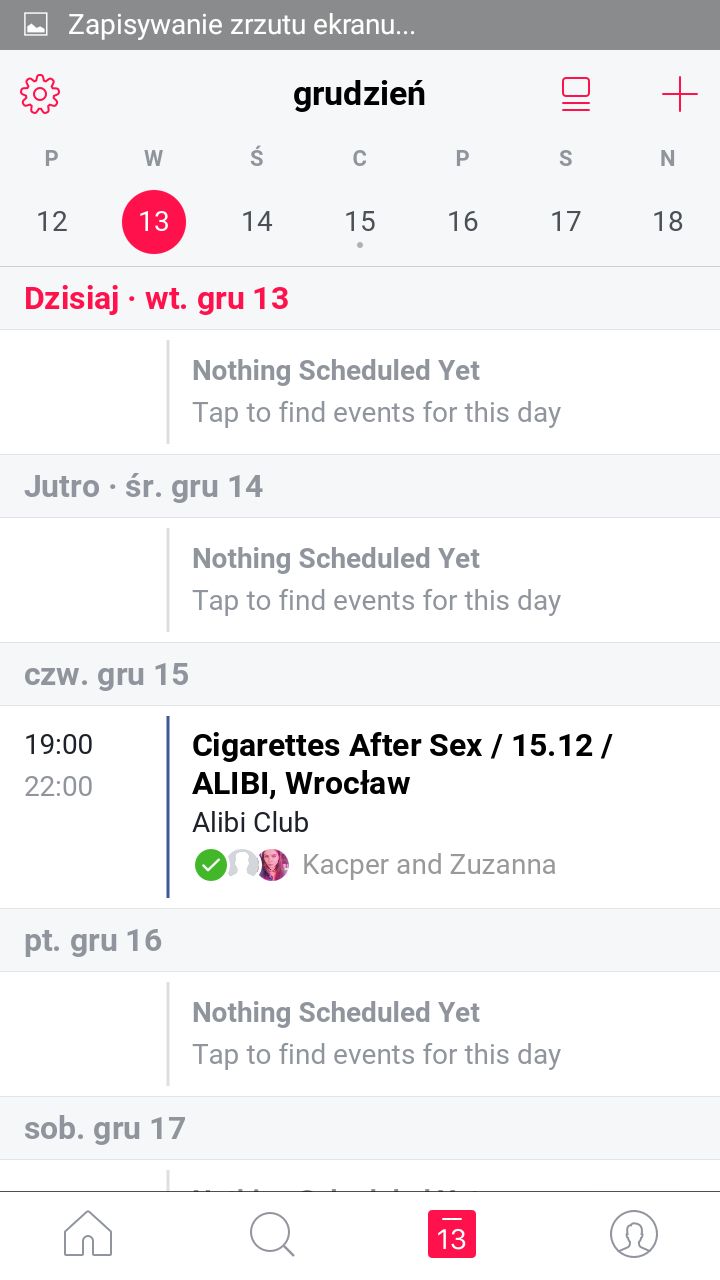Select Thursday the 15th in the week strip
Image resolution: width=720 pixels, height=1280 pixels.
click(x=360, y=221)
